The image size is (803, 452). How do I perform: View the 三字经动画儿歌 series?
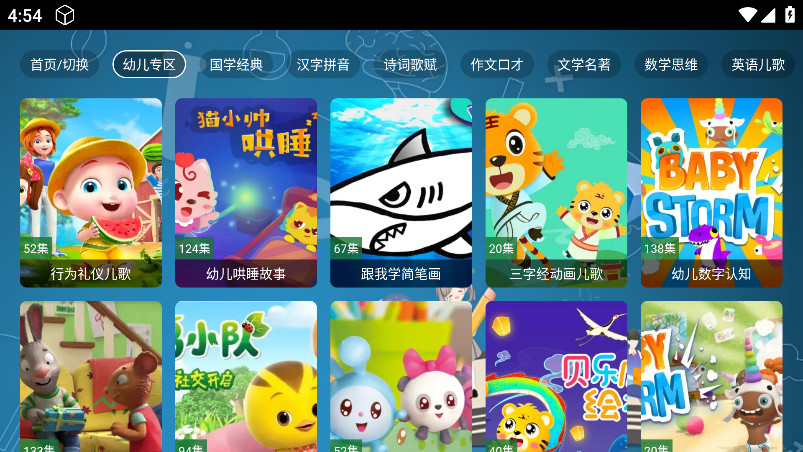556,192
